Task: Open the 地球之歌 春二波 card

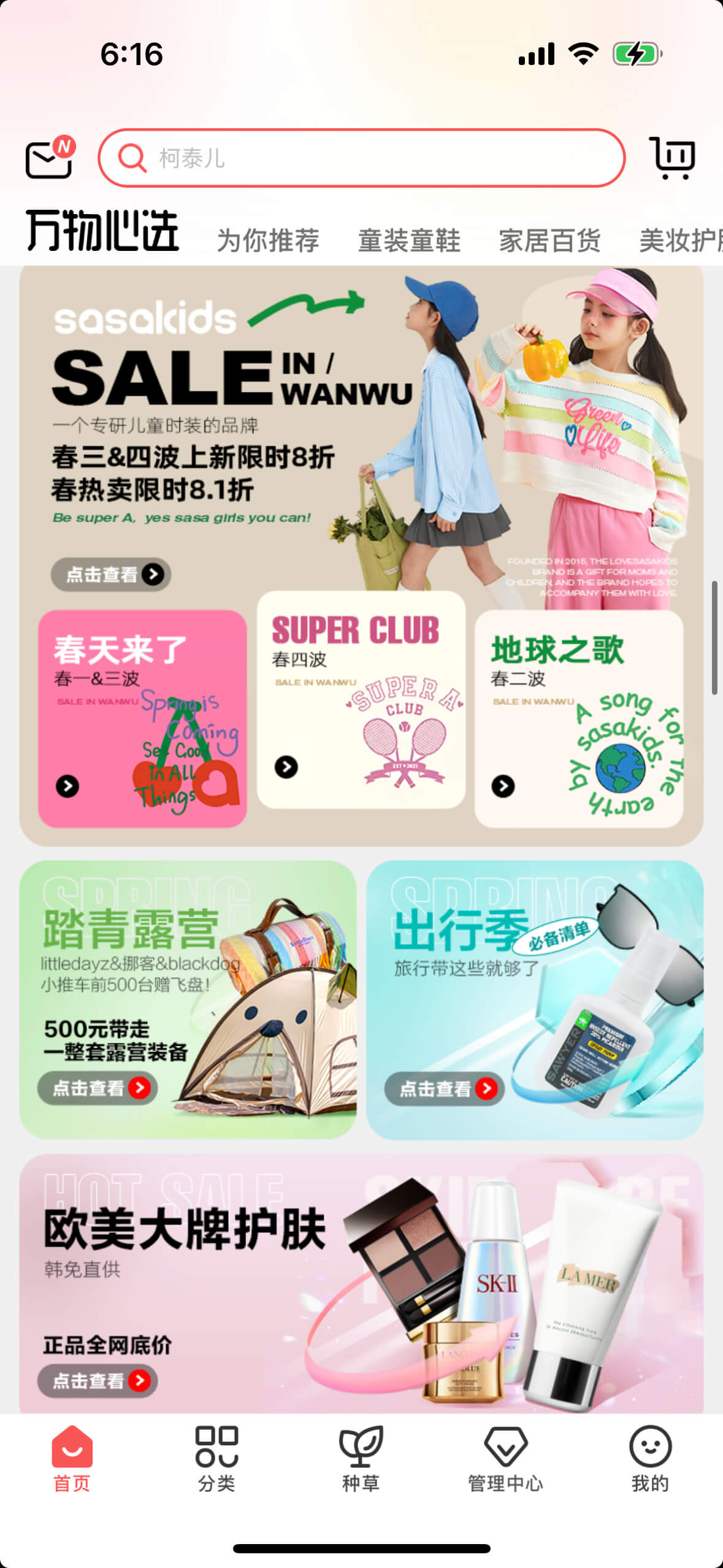Action: (x=579, y=718)
